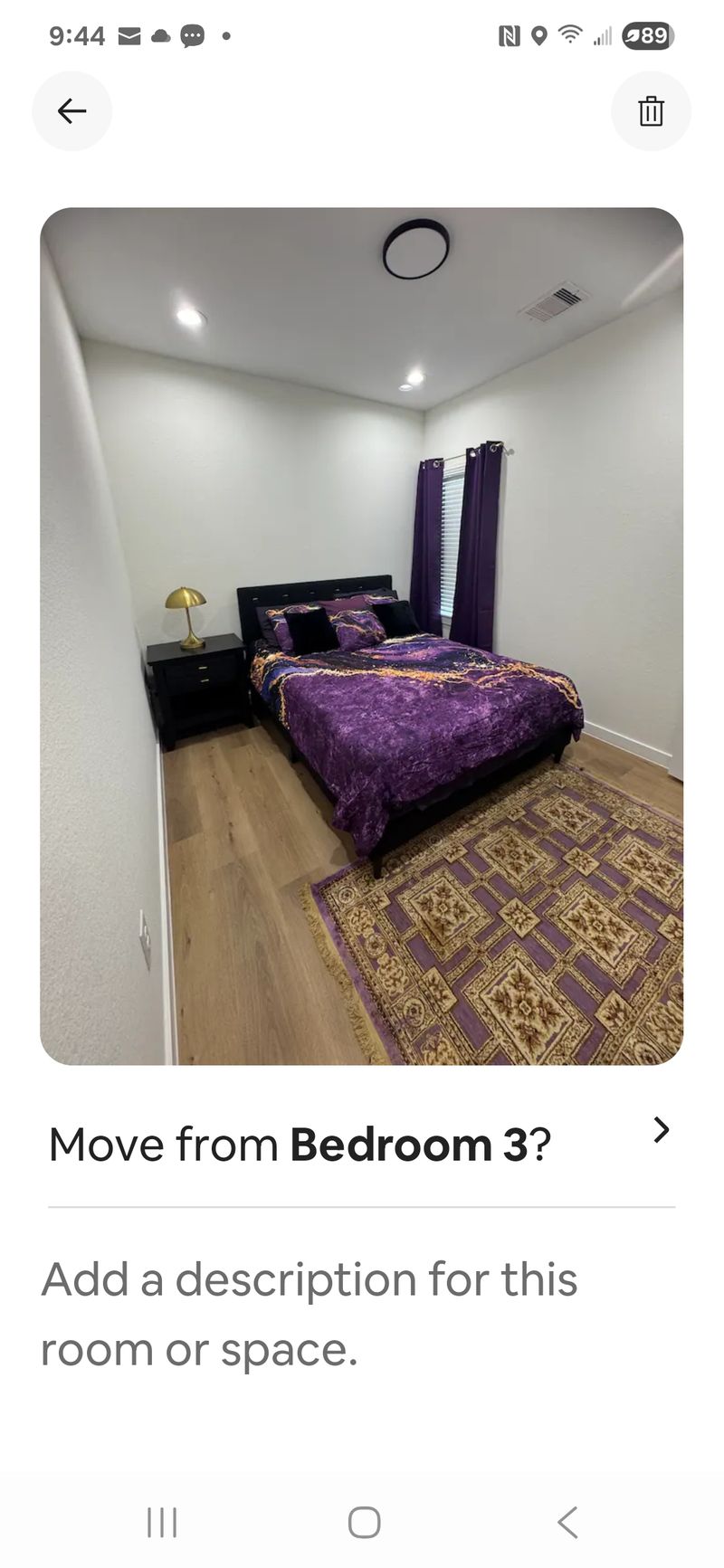Open the chat message notification icon
724x1568 pixels.
[x=192, y=36]
